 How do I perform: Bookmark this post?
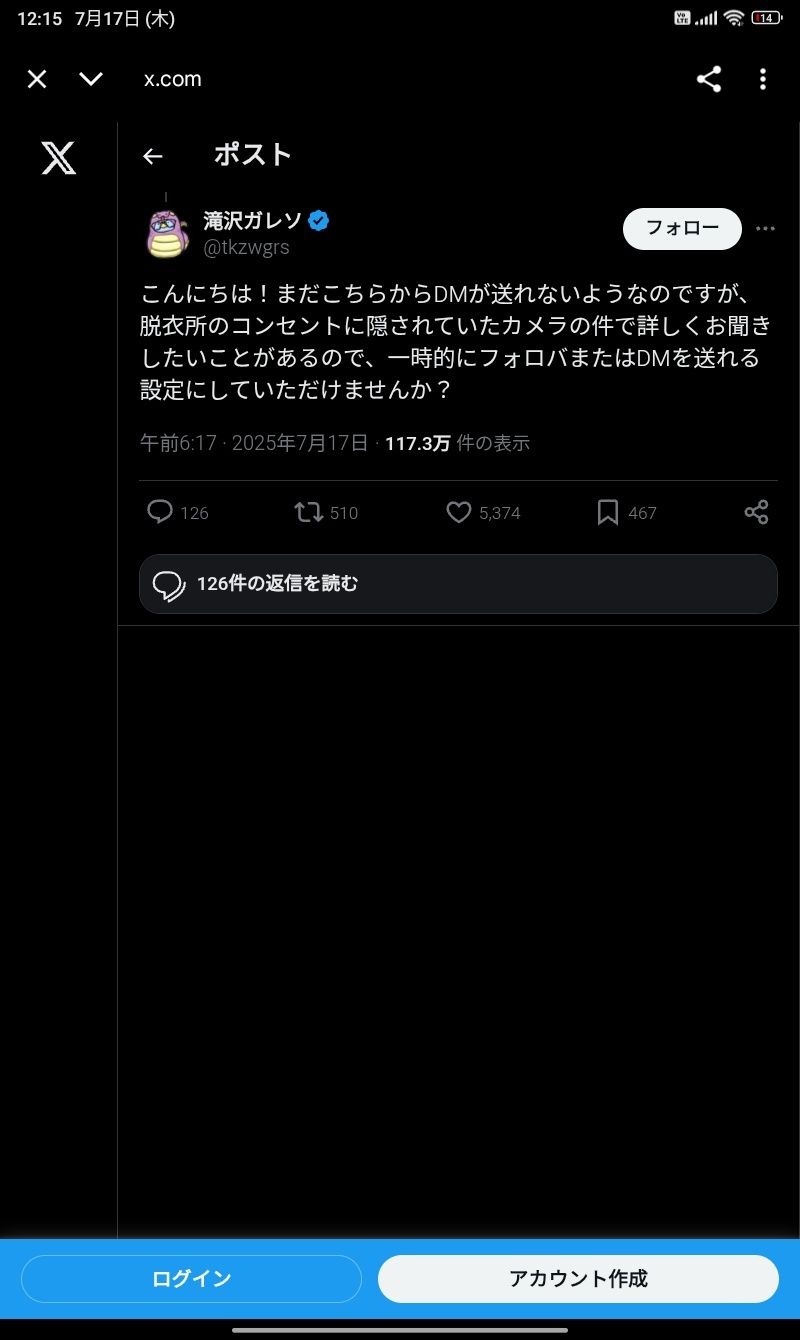pos(607,513)
